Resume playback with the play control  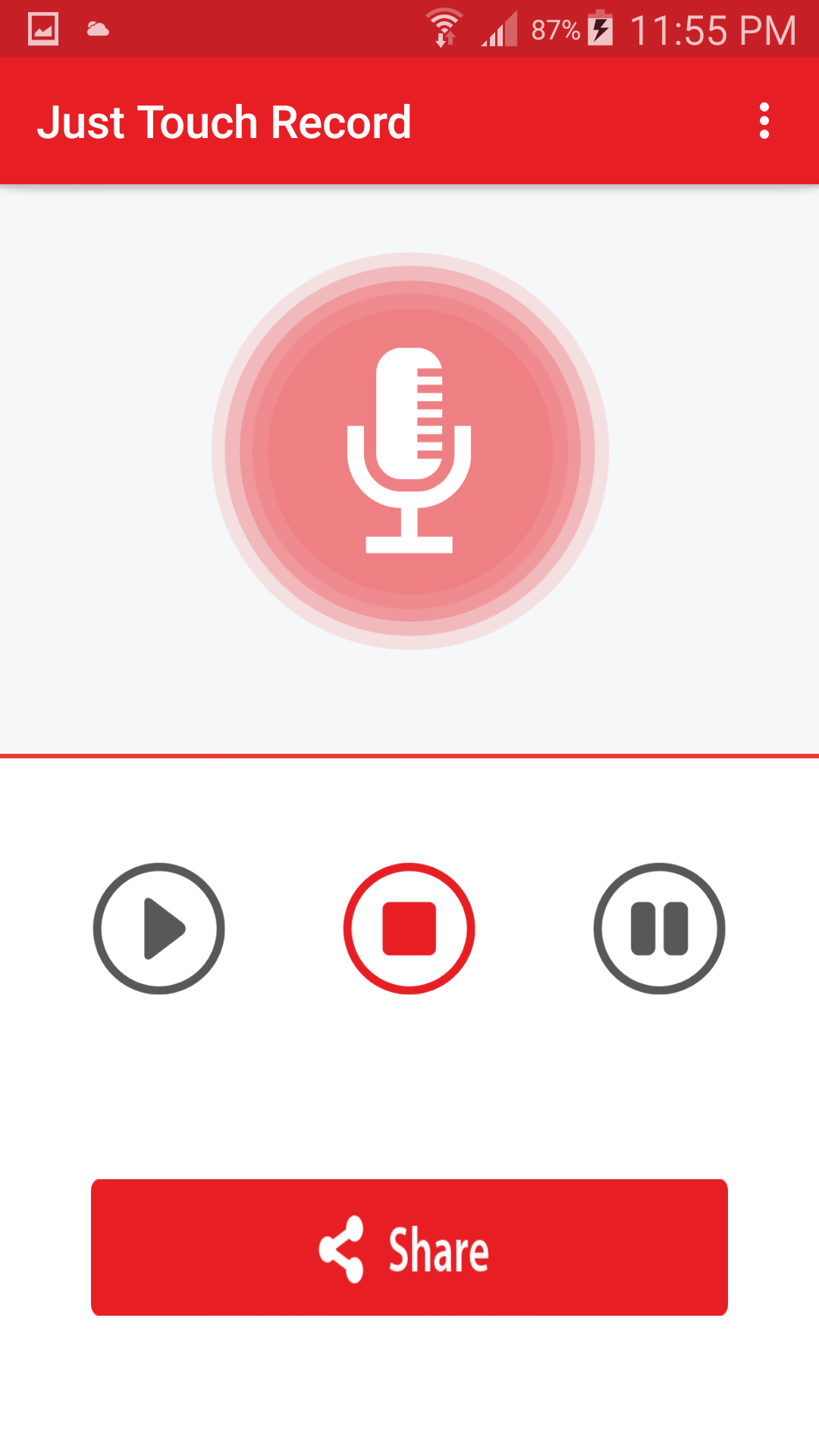(158, 928)
